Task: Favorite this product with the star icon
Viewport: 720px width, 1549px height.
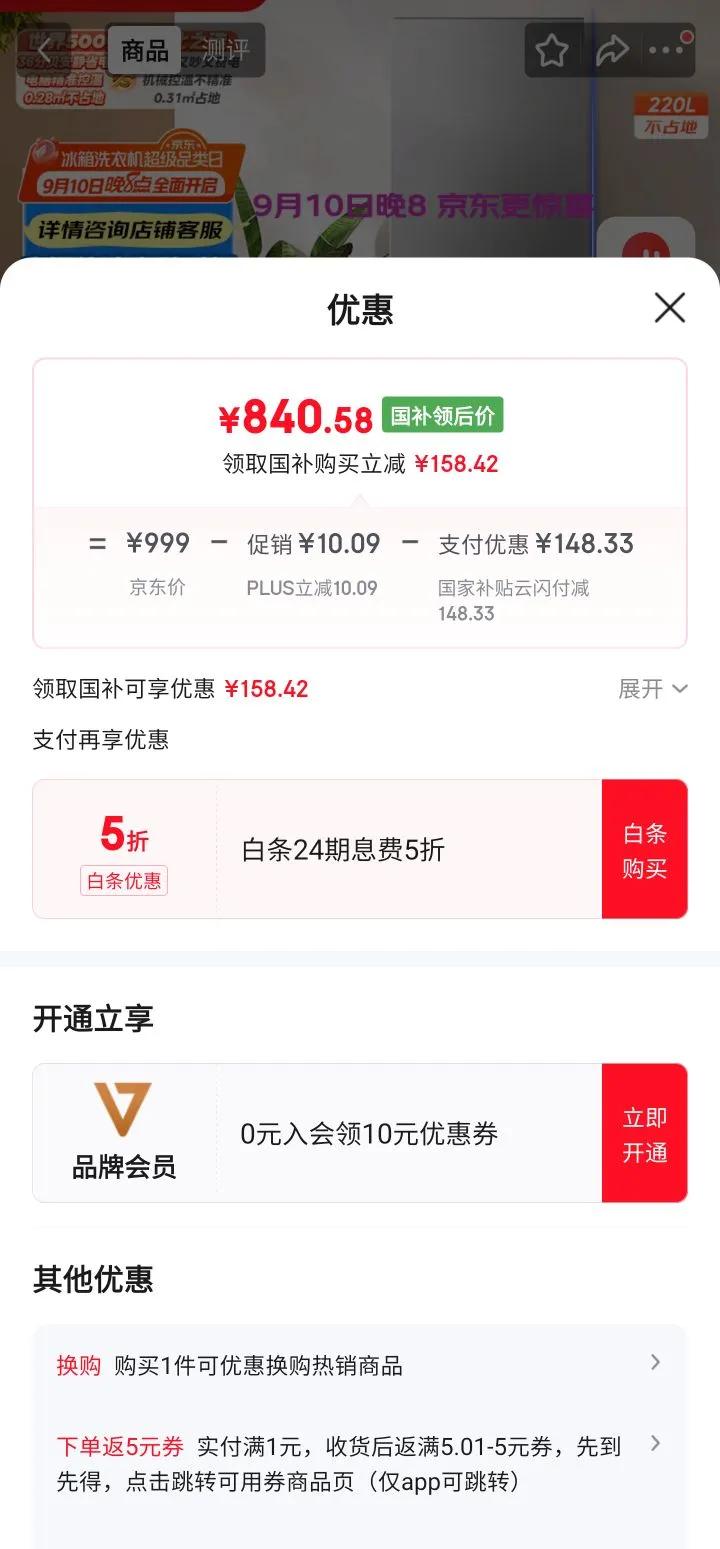Action: click(552, 51)
